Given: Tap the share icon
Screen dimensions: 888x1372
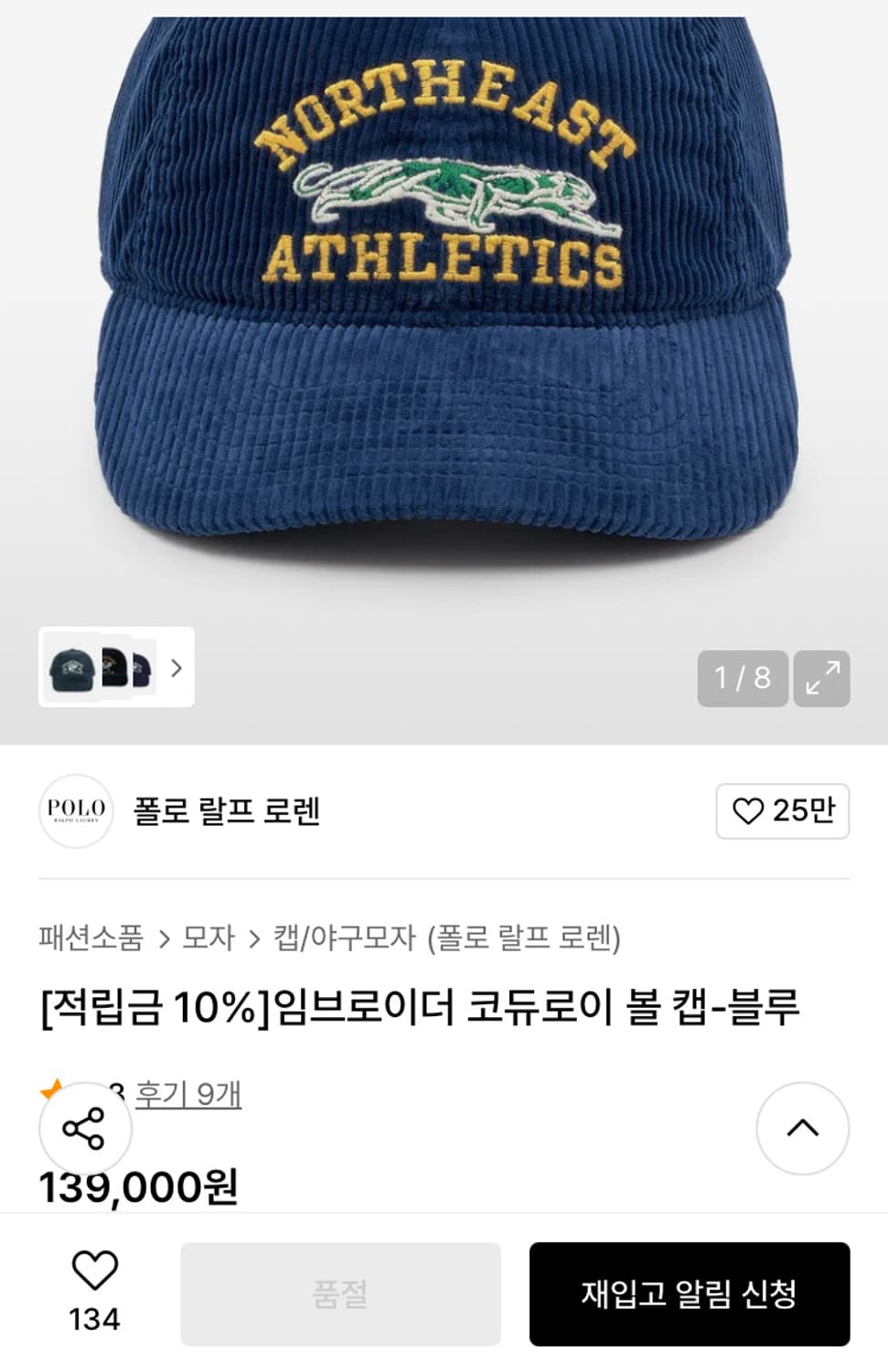Looking at the screenshot, I should pyautogui.click(x=85, y=1129).
